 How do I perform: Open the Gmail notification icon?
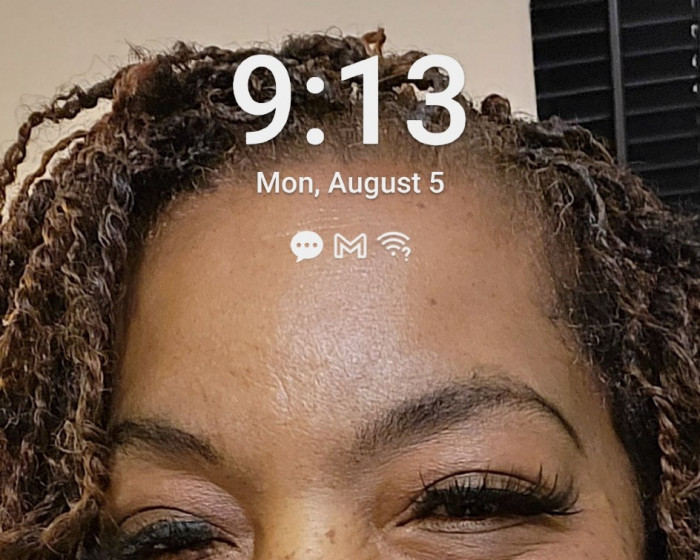pyautogui.click(x=350, y=246)
